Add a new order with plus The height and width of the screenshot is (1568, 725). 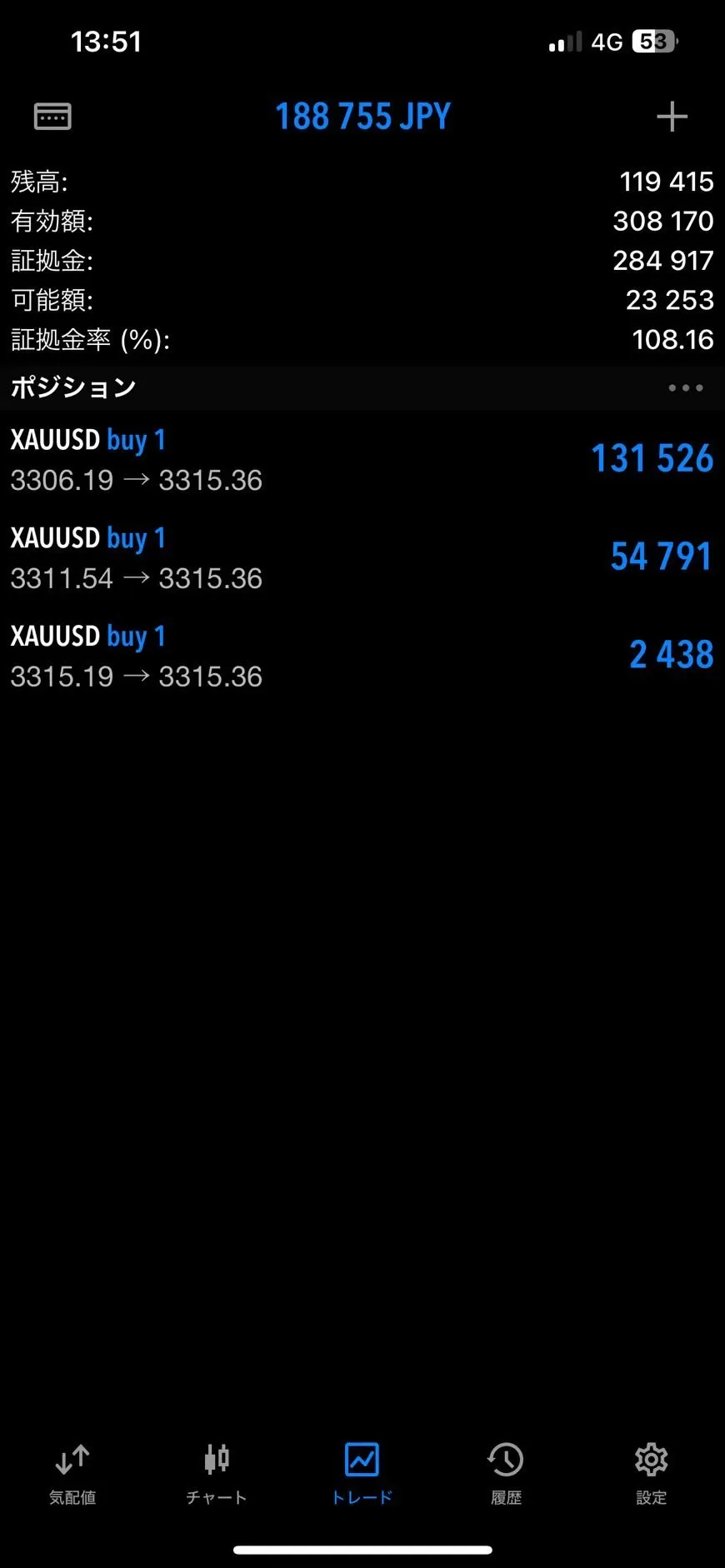(672, 117)
